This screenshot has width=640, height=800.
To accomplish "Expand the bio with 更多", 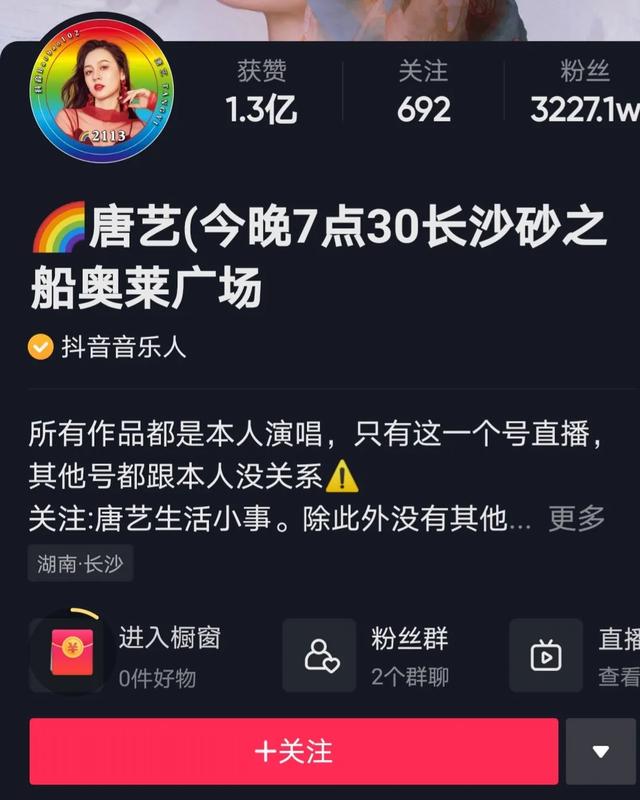I will (577, 518).
